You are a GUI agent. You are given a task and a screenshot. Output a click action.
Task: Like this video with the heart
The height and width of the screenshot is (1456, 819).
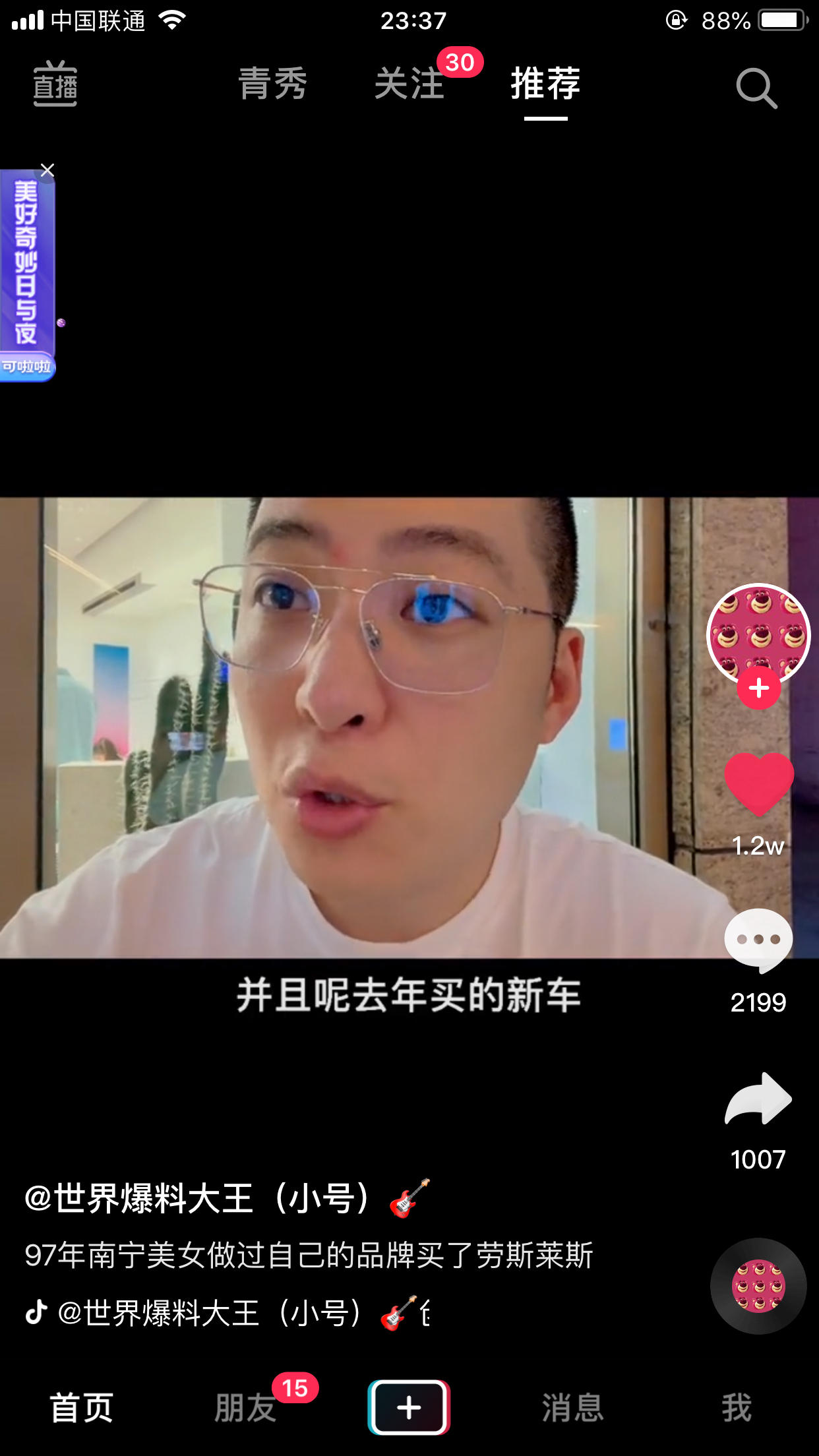758,783
